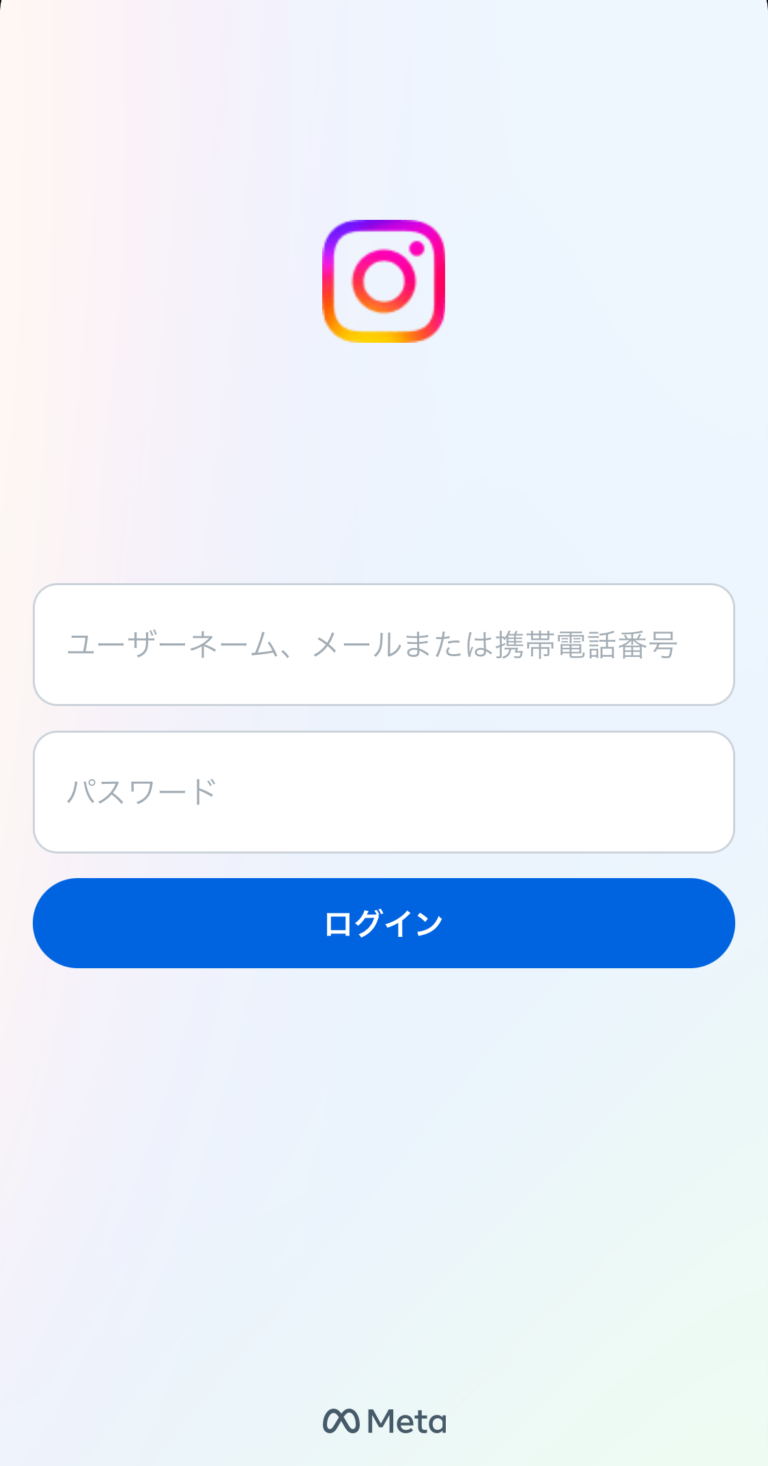Click the ログイン label on the blue button

384,922
